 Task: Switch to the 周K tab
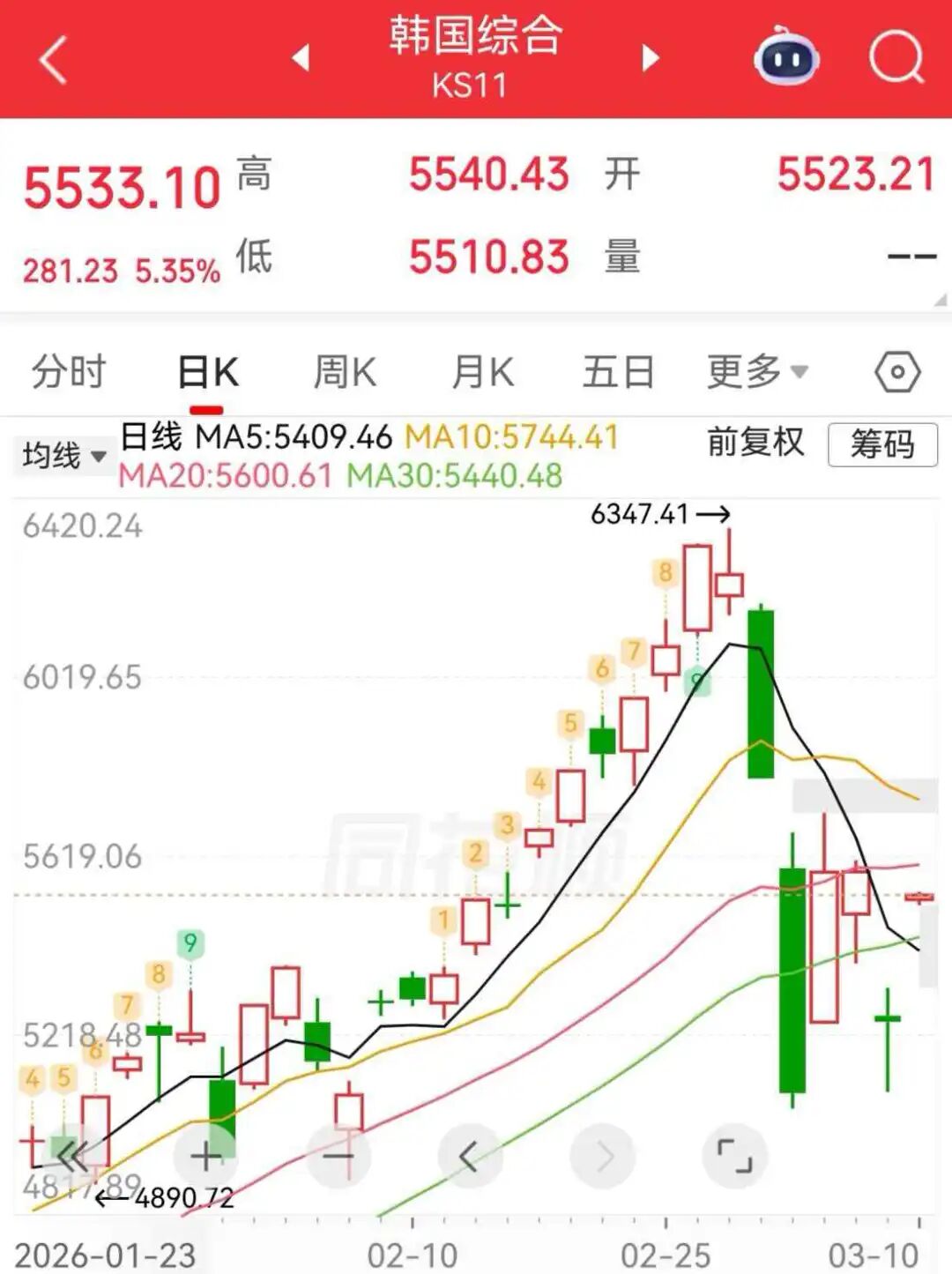tap(345, 372)
